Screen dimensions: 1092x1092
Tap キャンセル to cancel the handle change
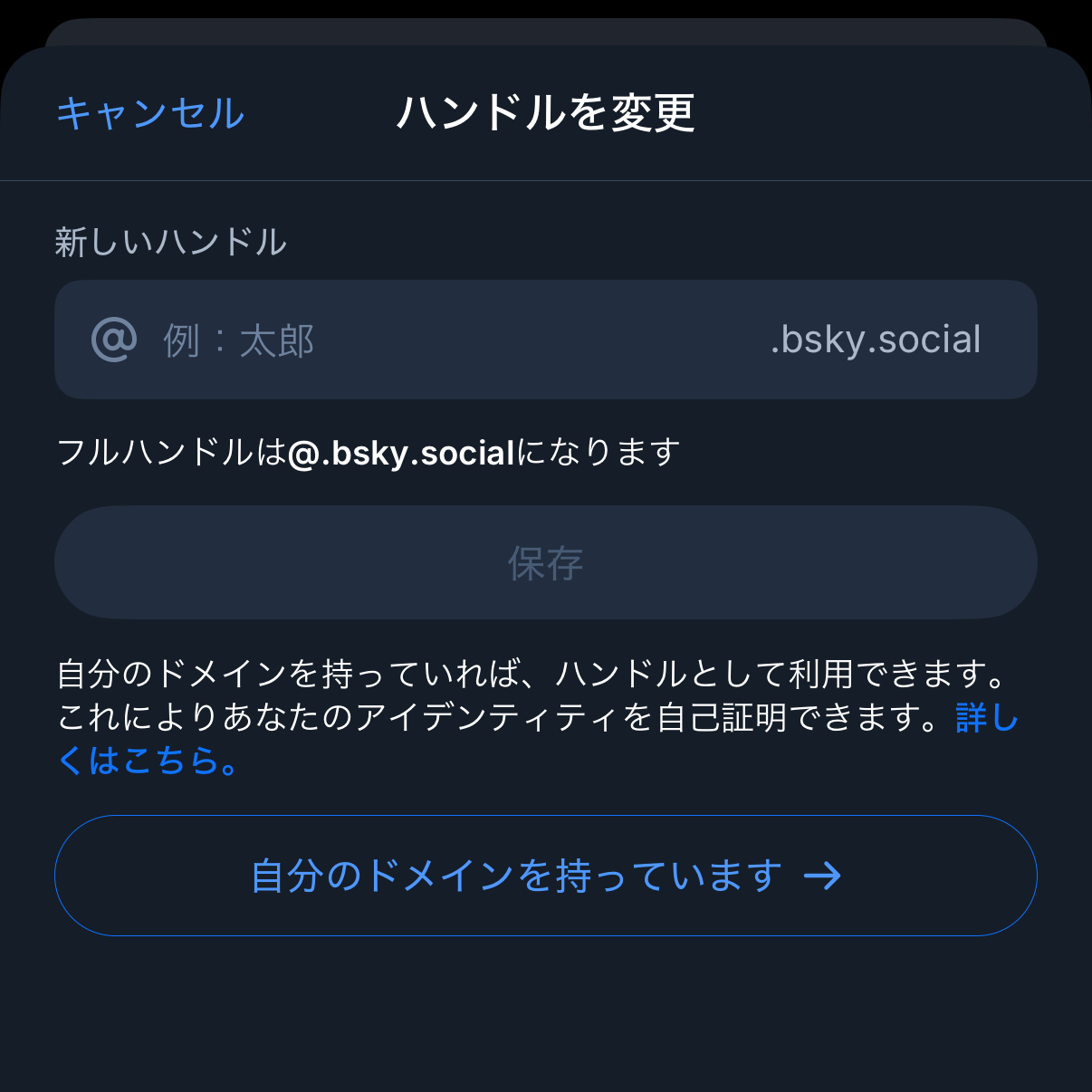coord(150,114)
